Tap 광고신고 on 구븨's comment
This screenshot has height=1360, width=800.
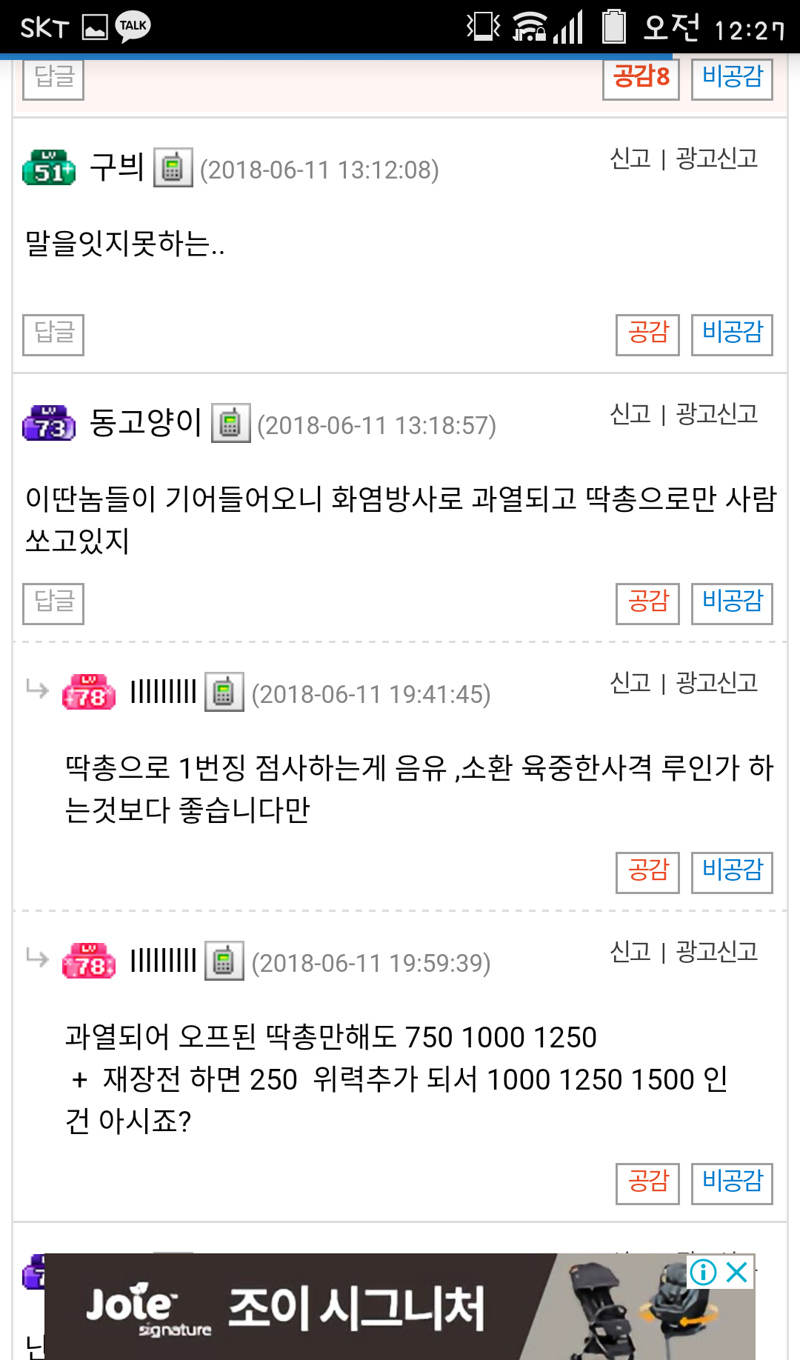click(x=717, y=158)
